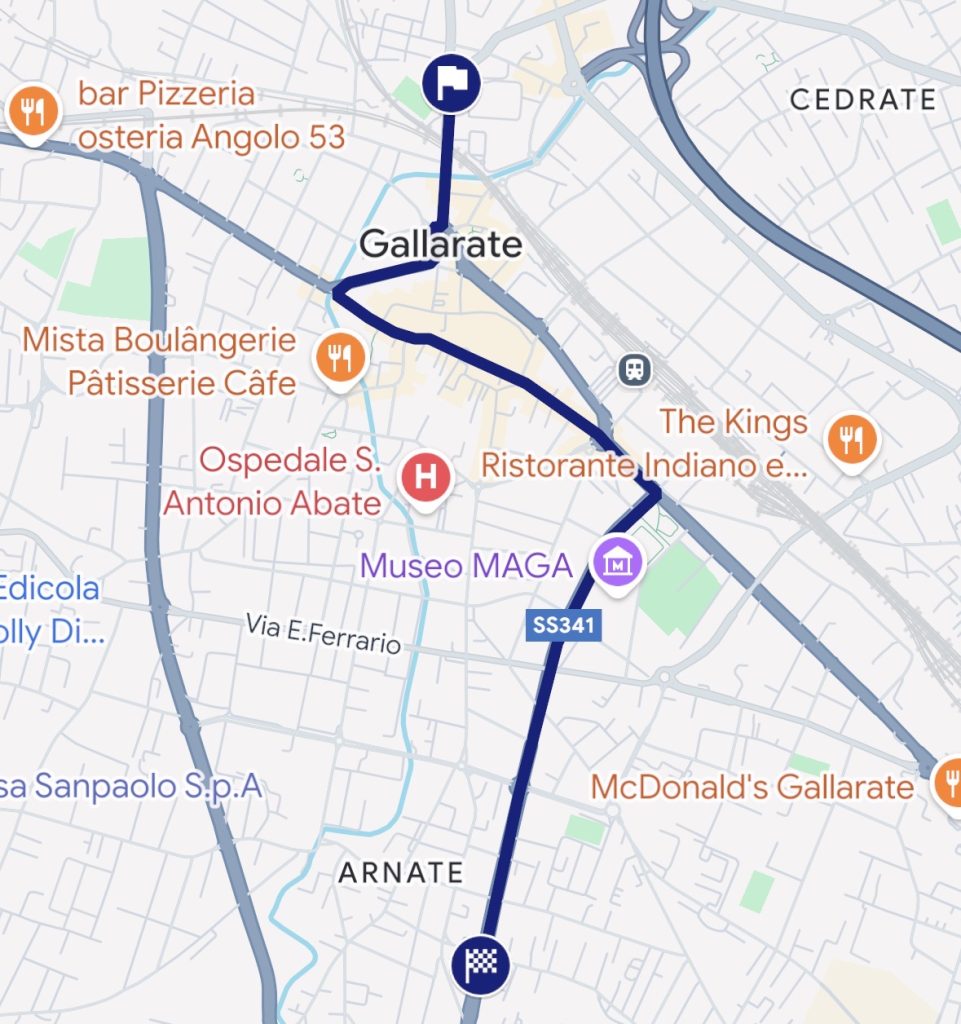Tap the Gallarate train station icon
The width and height of the screenshot is (961, 1024).
pyautogui.click(x=634, y=370)
